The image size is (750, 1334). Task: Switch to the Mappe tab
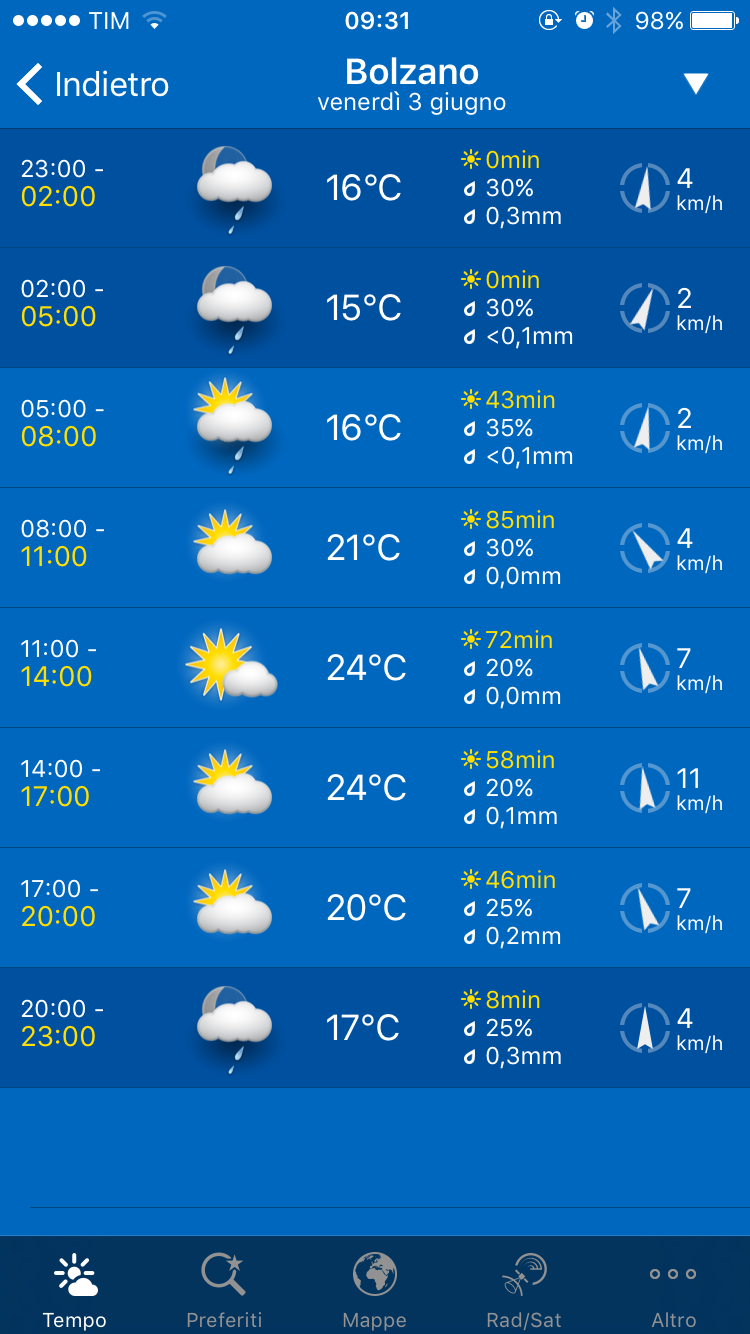(375, 1290)
